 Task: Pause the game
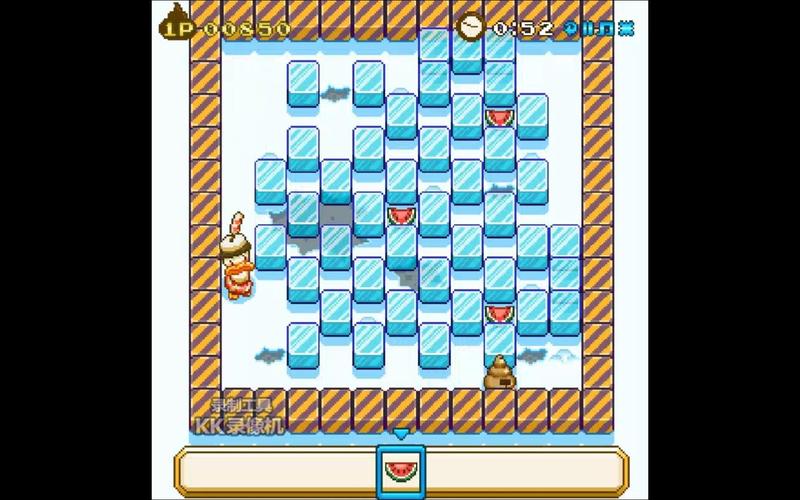click(x=588, y=29)
